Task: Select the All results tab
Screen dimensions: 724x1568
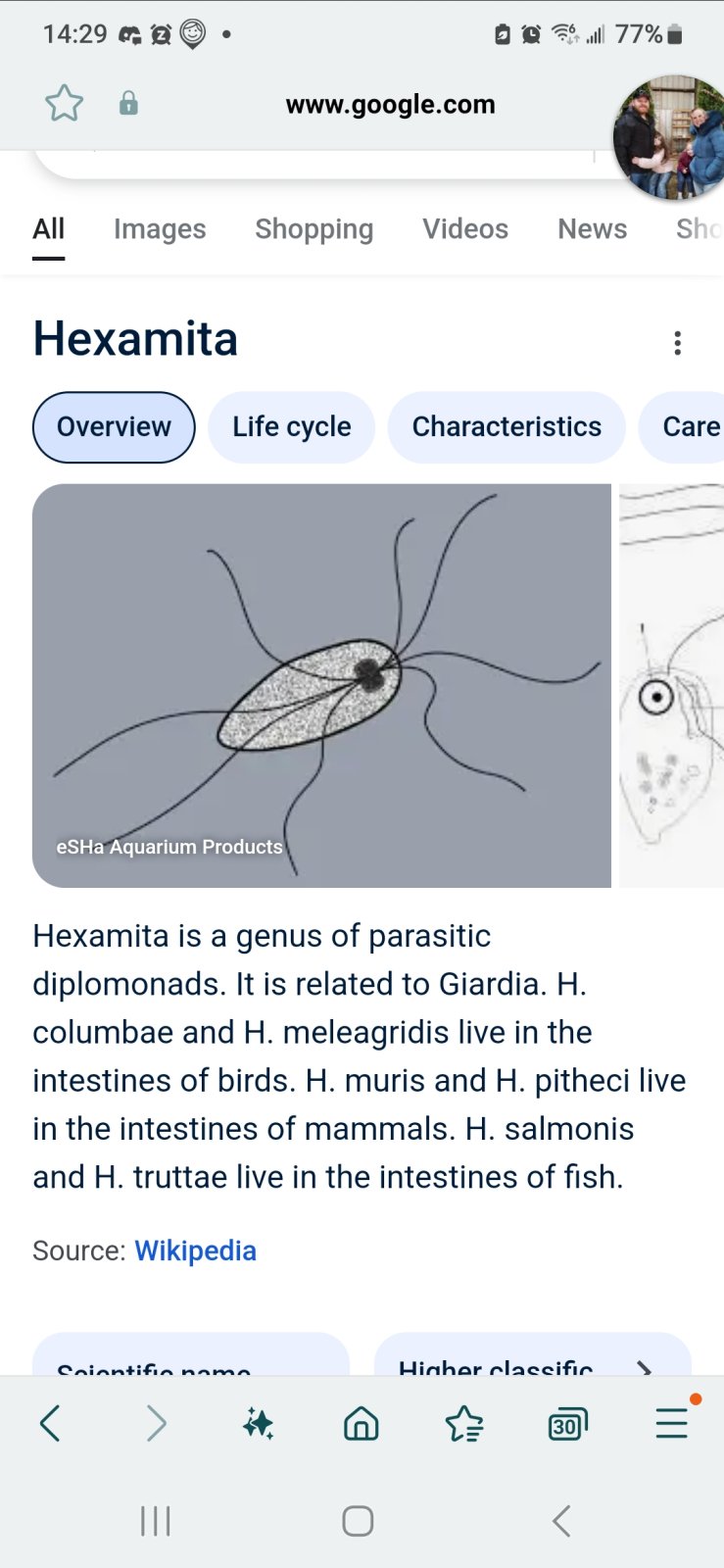Action: pos(49,229)
